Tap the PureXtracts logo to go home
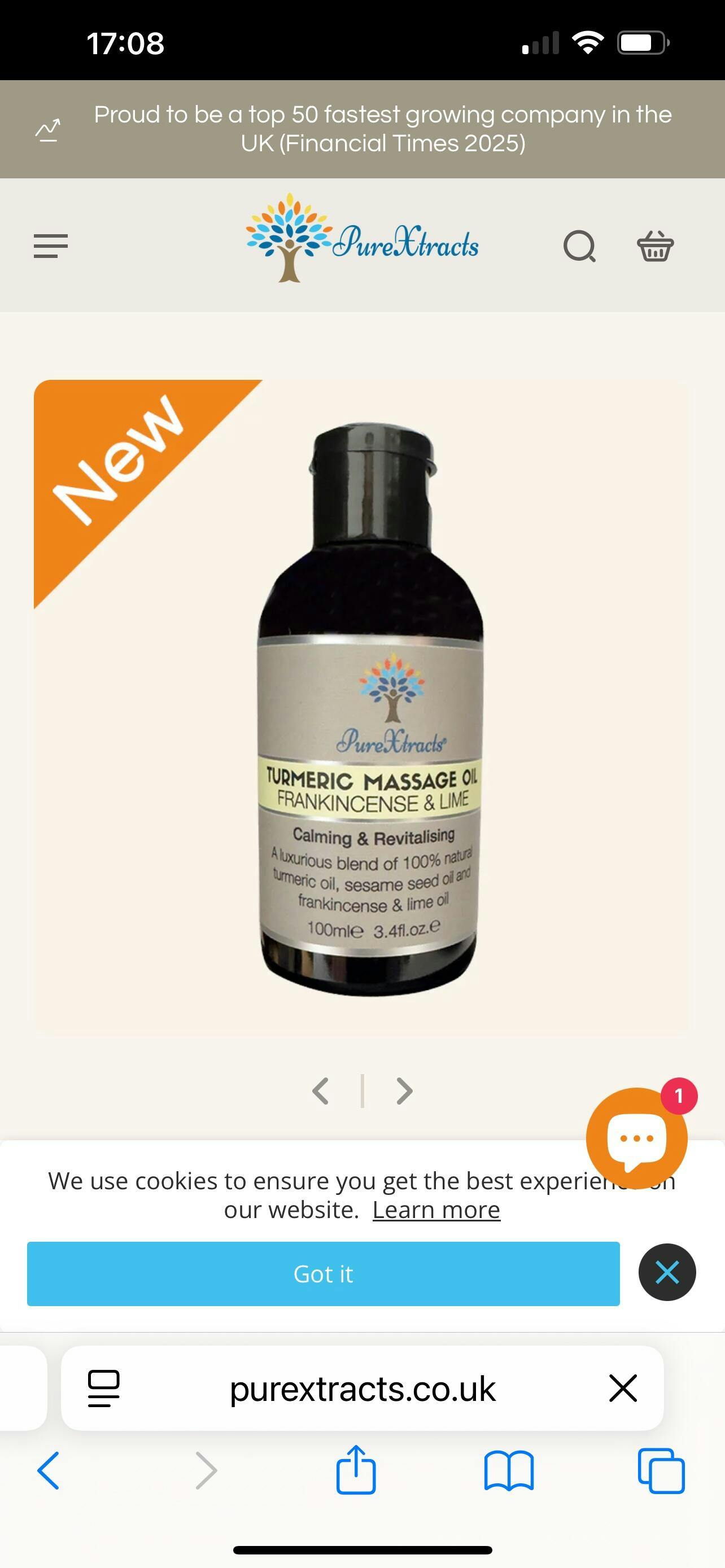The height and width of the screenshot is (1568, 725). [x=362, y=239]
